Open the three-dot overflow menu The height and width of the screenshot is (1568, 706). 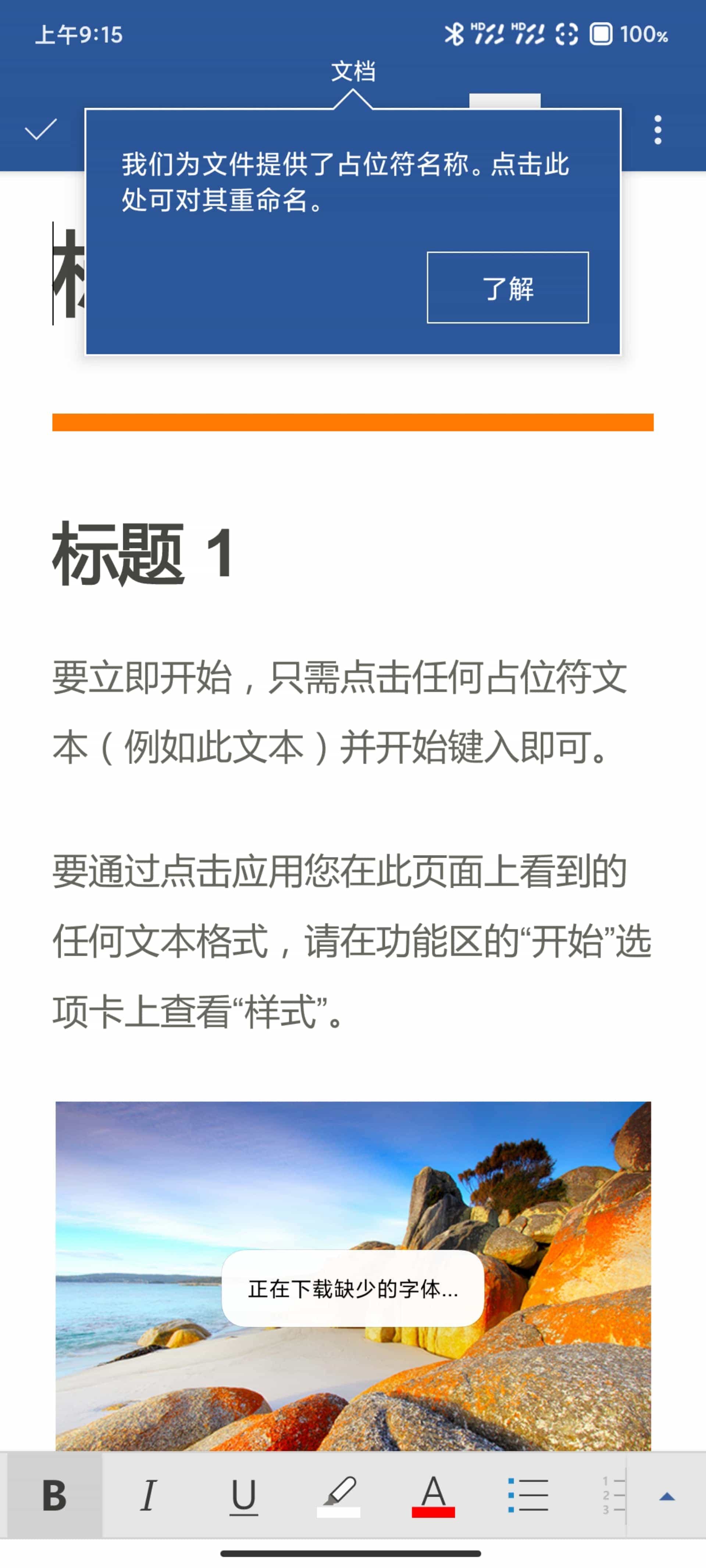click(x=657, y=130)
